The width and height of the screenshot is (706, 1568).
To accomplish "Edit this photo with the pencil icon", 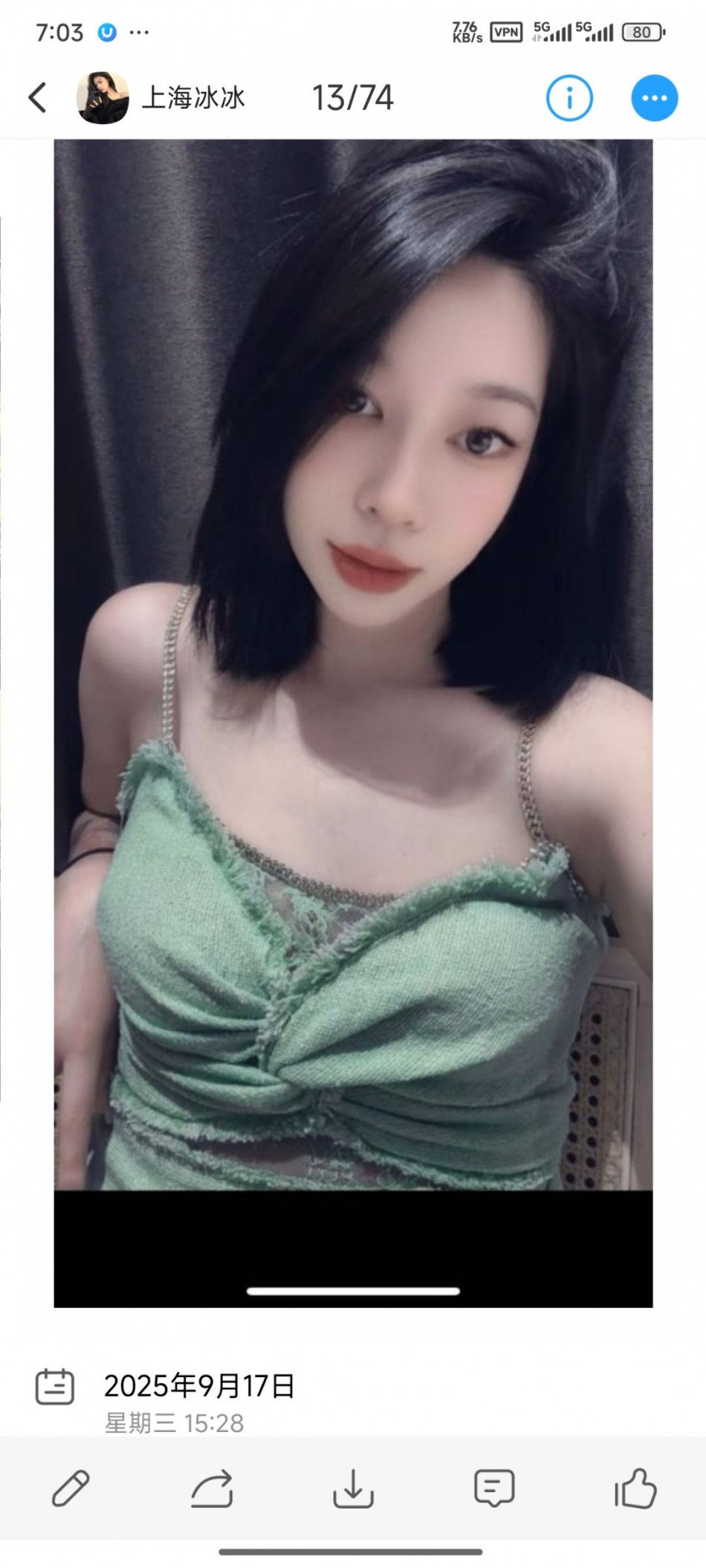I will point(71,1488).
